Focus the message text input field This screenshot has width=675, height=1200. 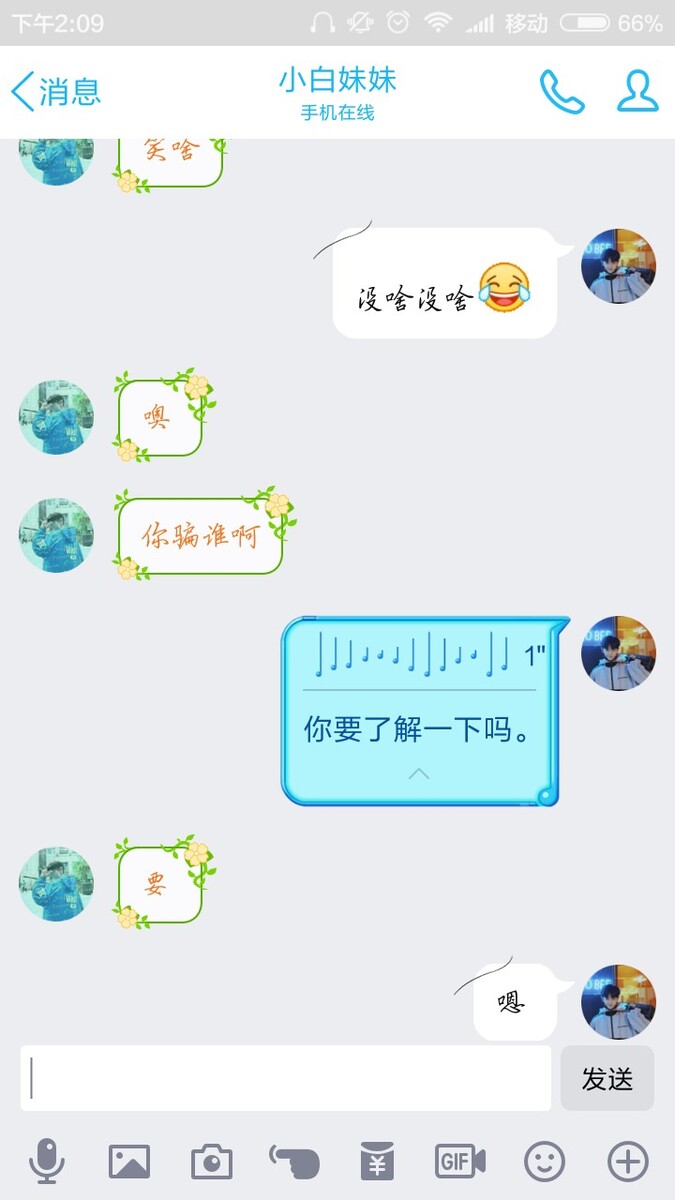click(x=285, y=1078)
